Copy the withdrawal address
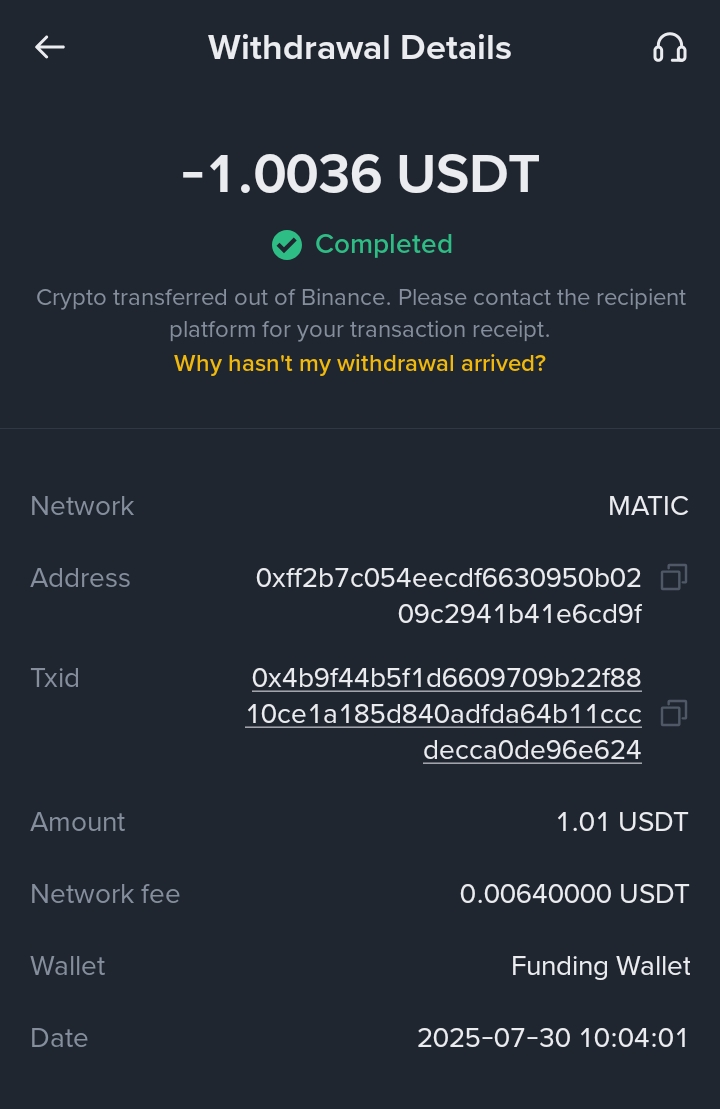 click(x=674, y=577)
